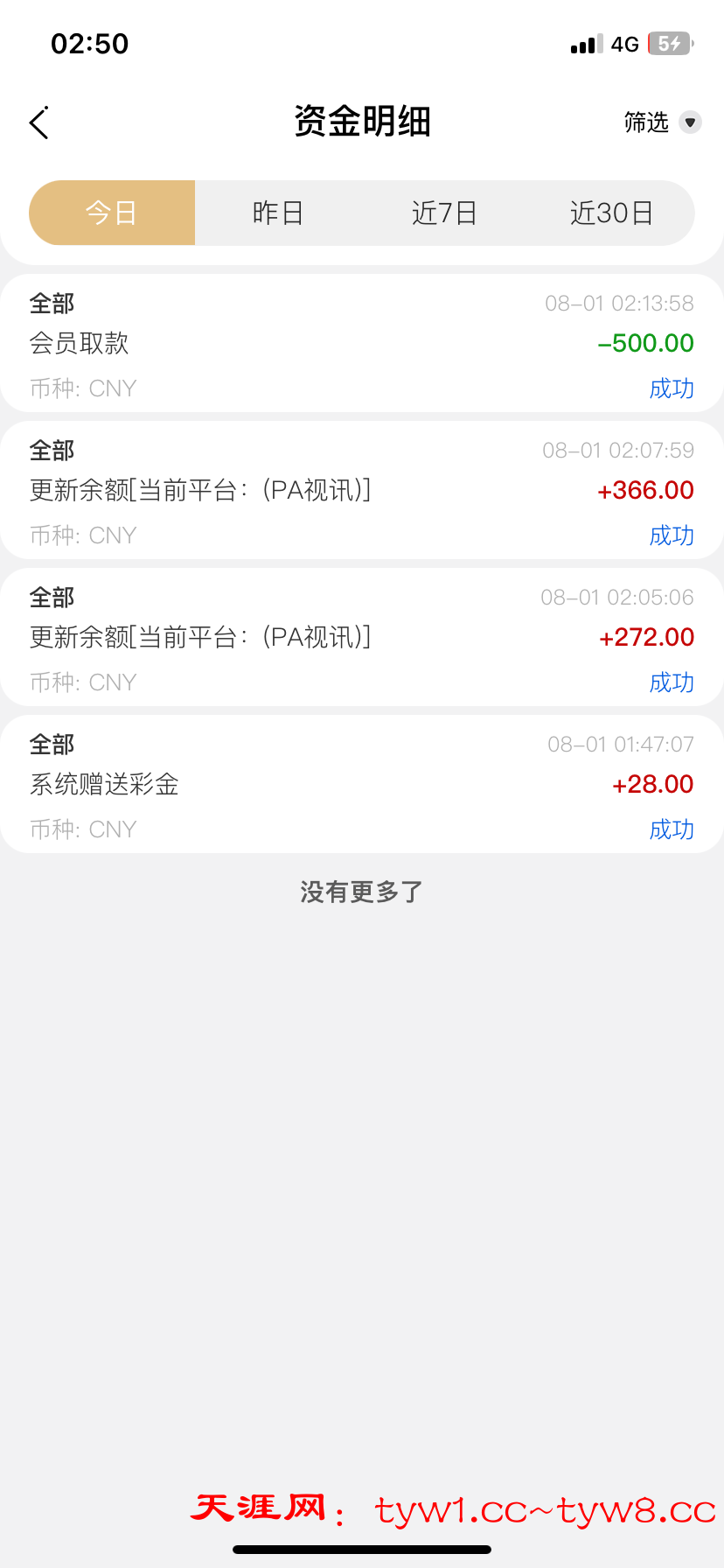Go back using the top-left arrow
This screenshot has height=1568, width=724.
point(39,122)
